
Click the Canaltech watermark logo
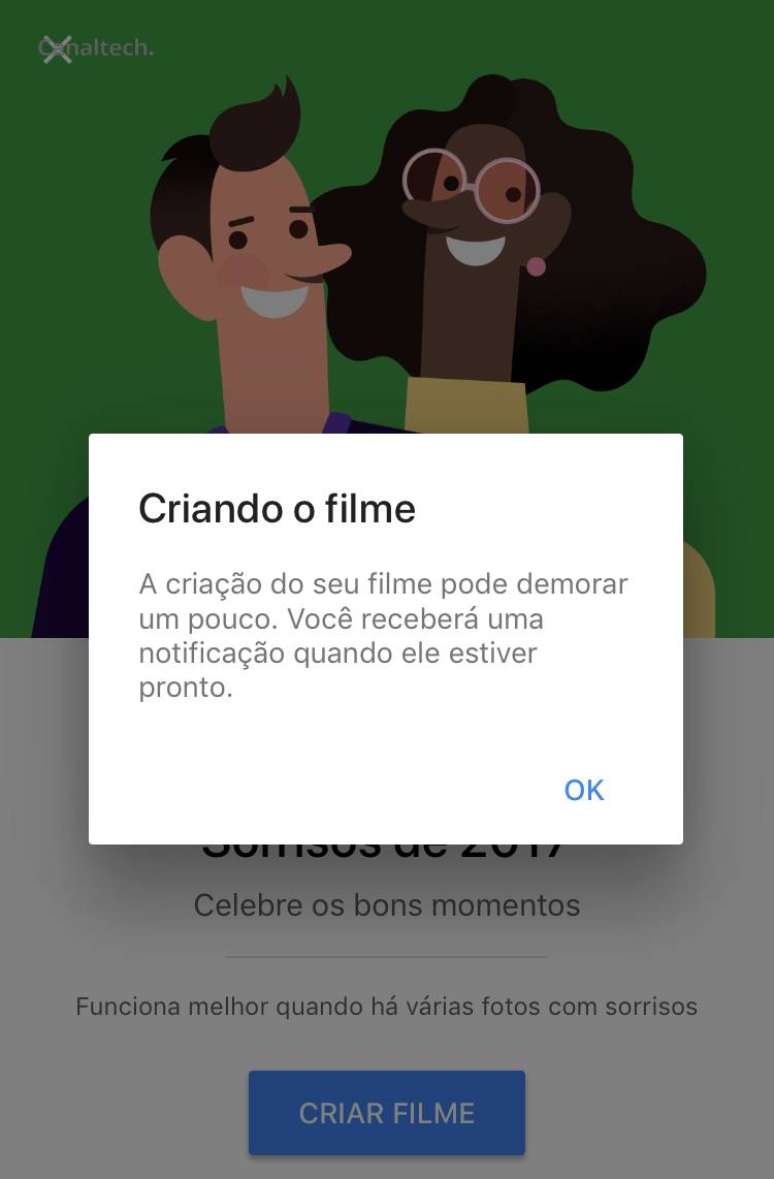[97, 46]
